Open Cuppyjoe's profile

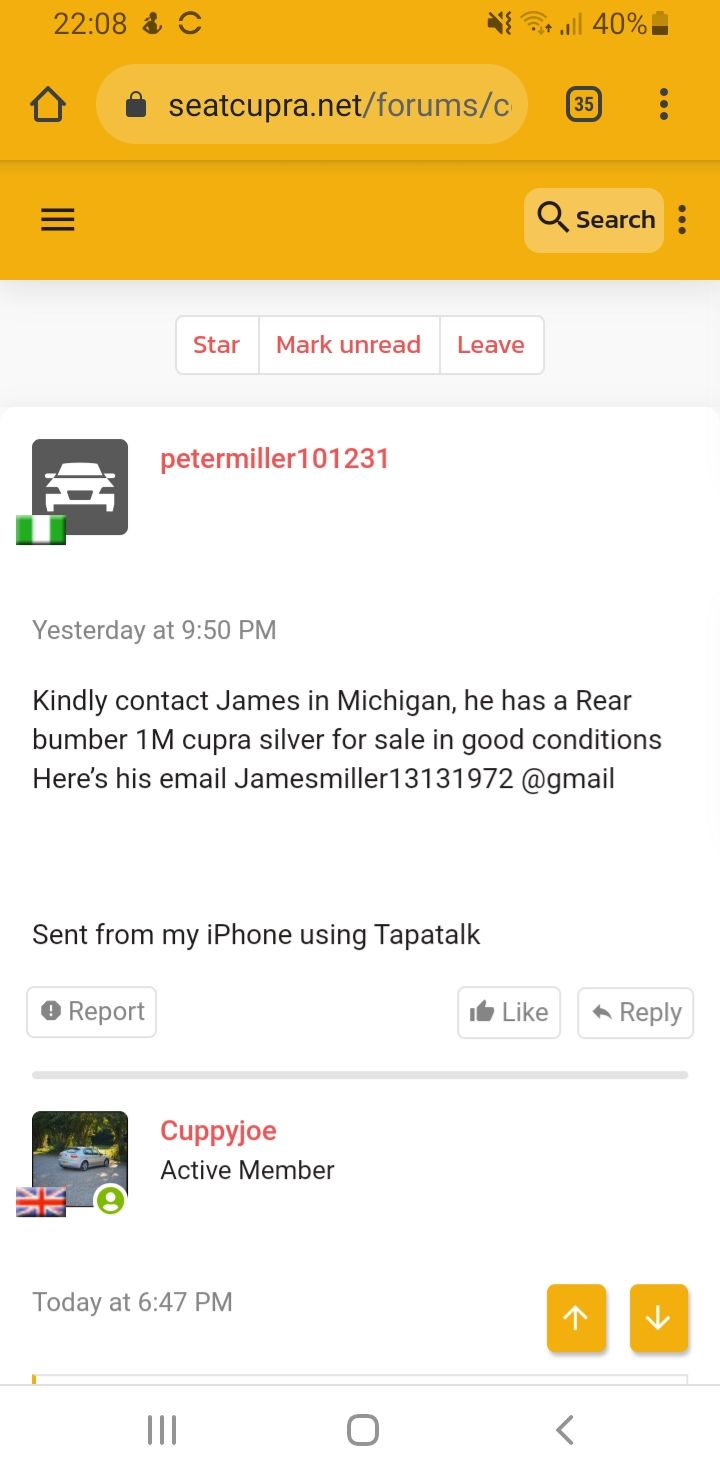click(218, 1131)
